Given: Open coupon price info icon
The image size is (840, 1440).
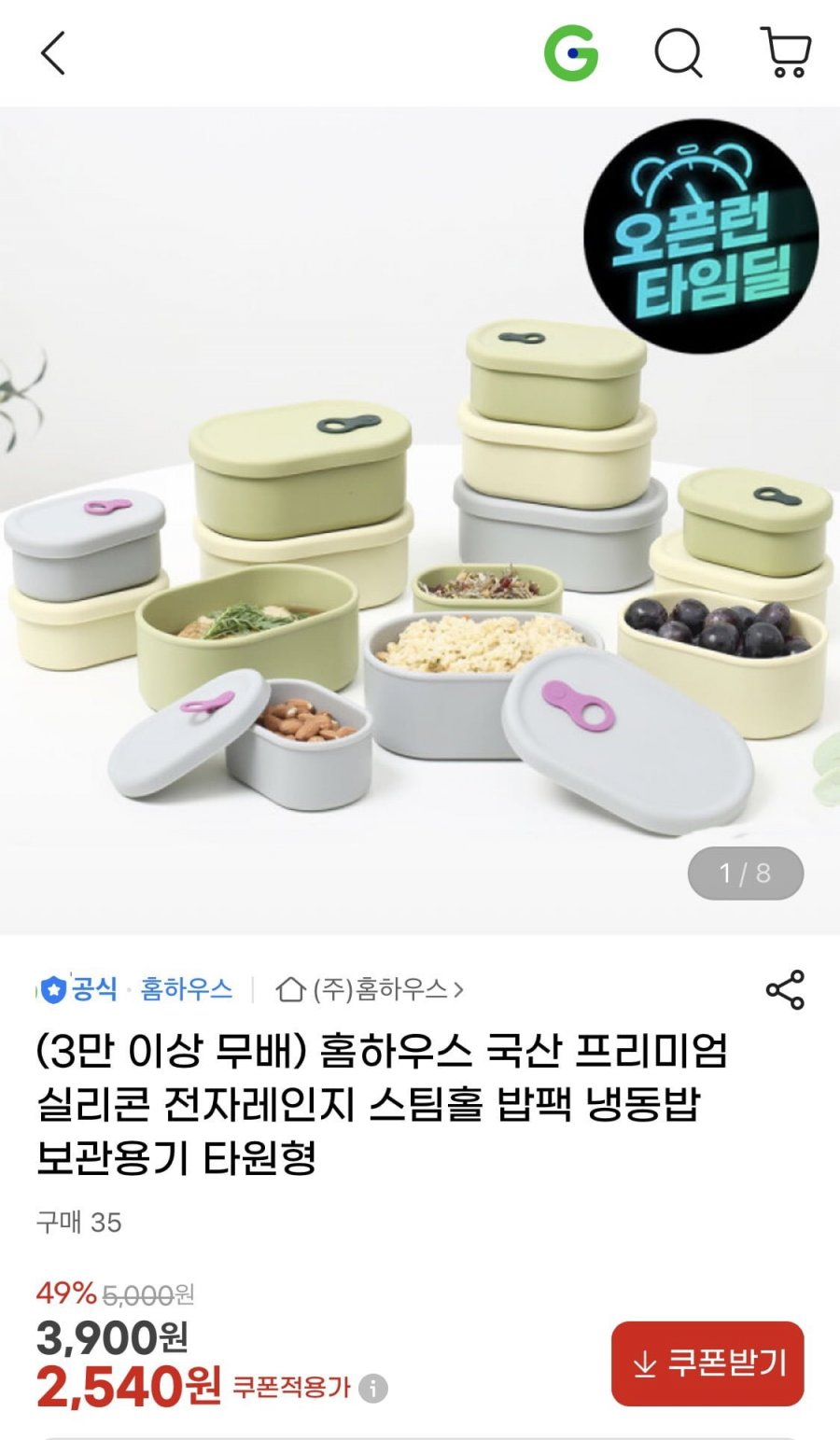Looking at the screenshot, I should (373, 1389).
